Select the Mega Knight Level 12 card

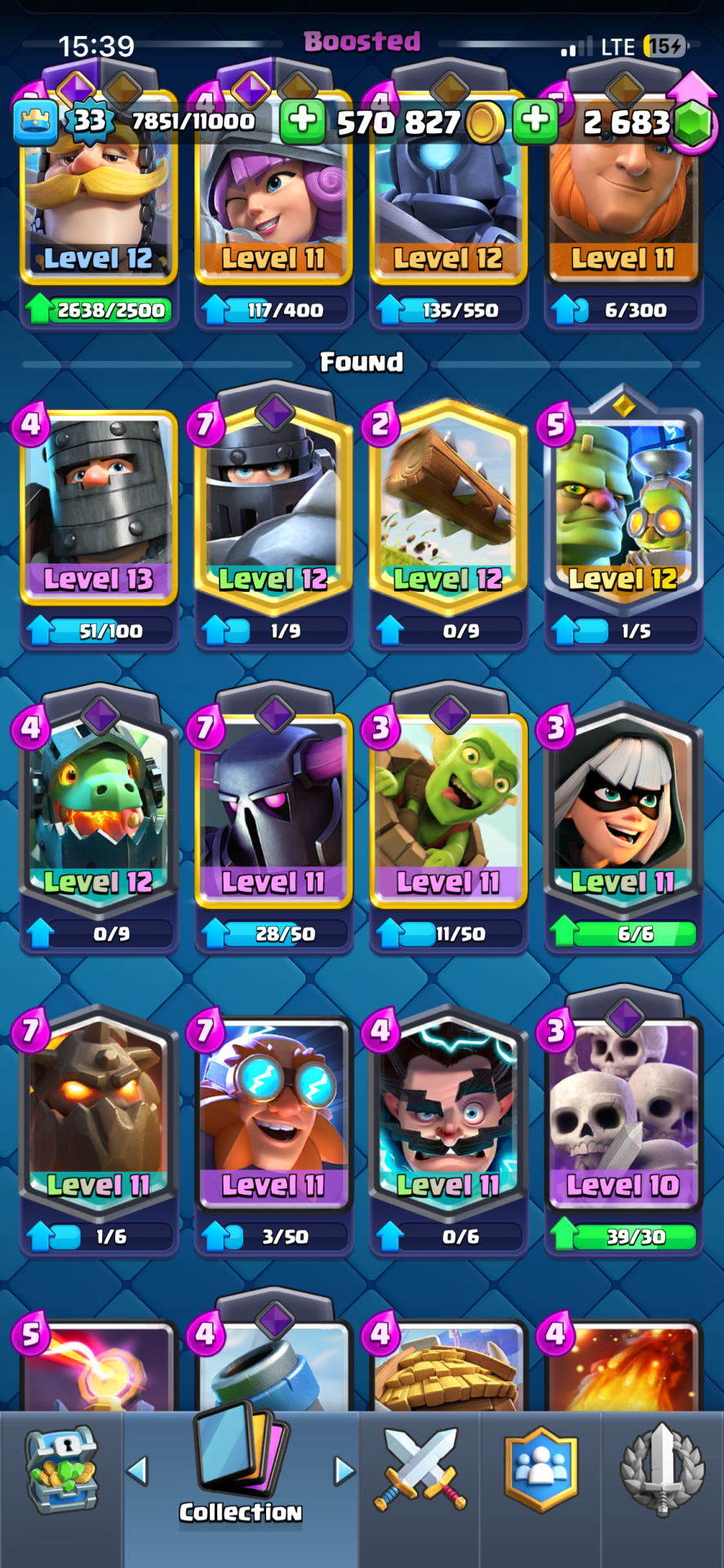273,508
